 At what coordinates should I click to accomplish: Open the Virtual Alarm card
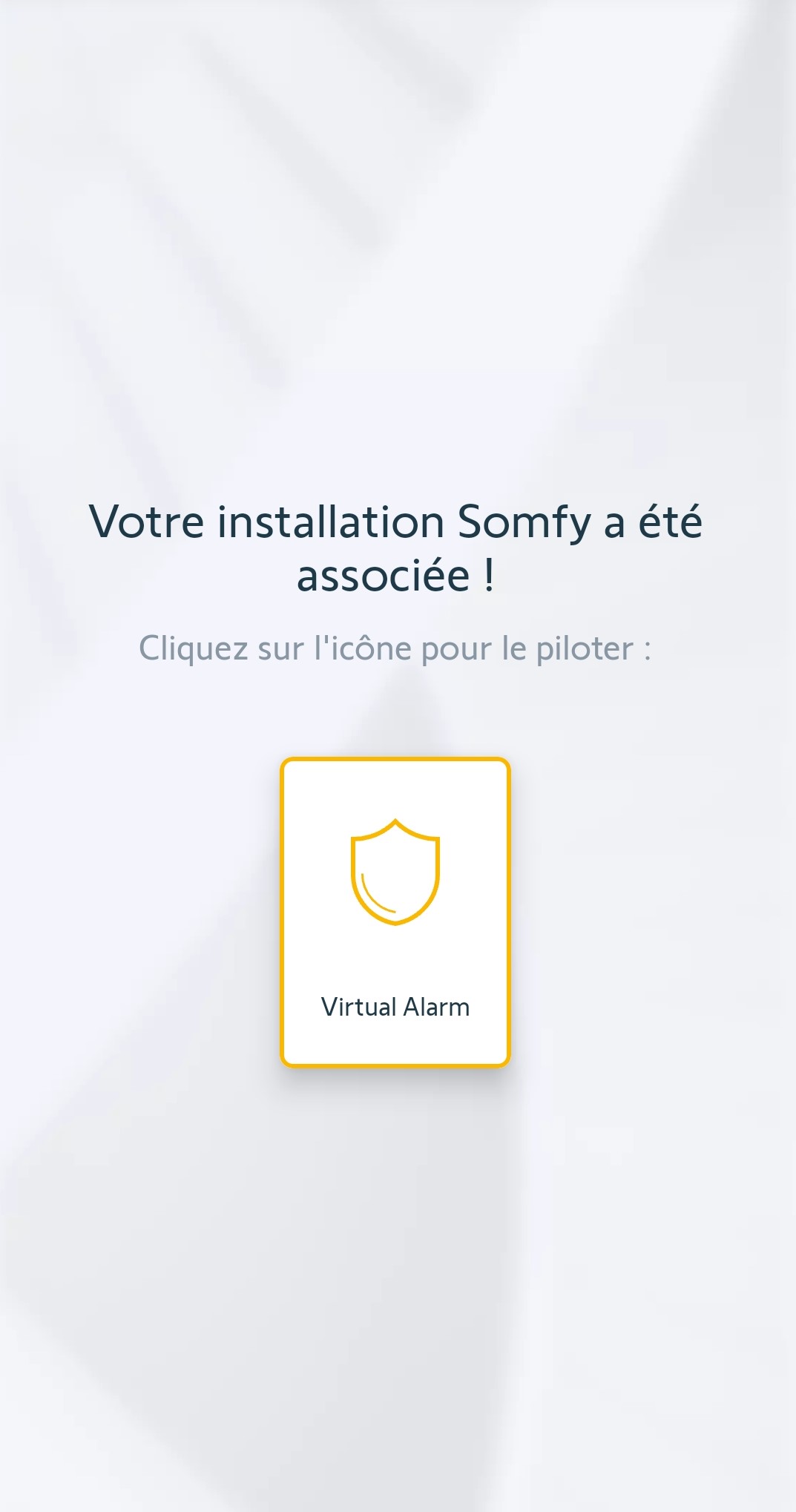[x=395, y=912]
